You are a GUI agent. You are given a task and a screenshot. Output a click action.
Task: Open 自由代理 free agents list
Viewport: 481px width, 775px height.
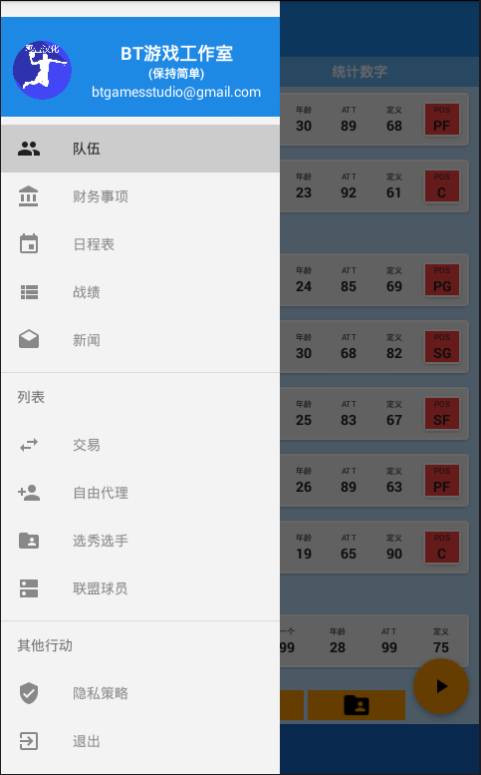(140, 493)
